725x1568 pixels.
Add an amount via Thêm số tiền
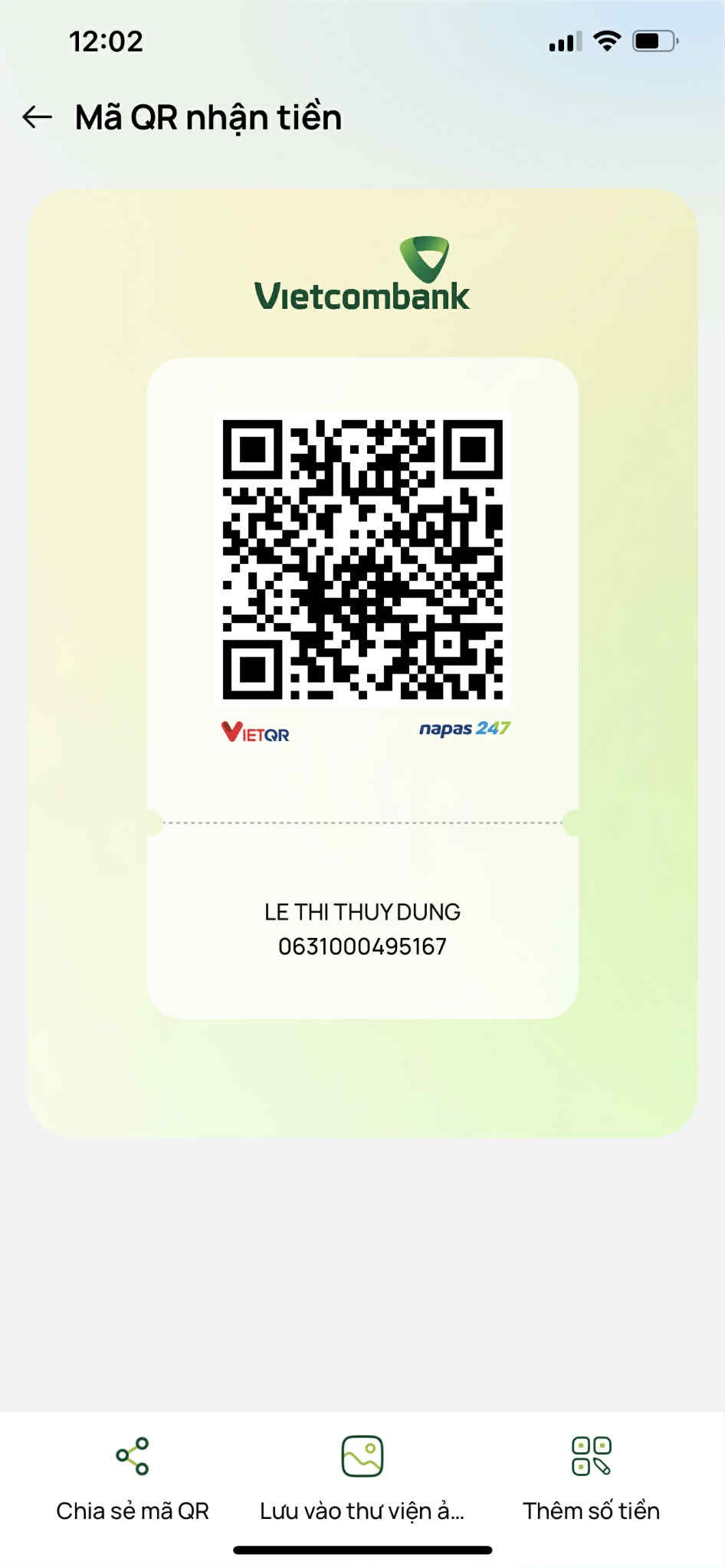coord(591,1478)
